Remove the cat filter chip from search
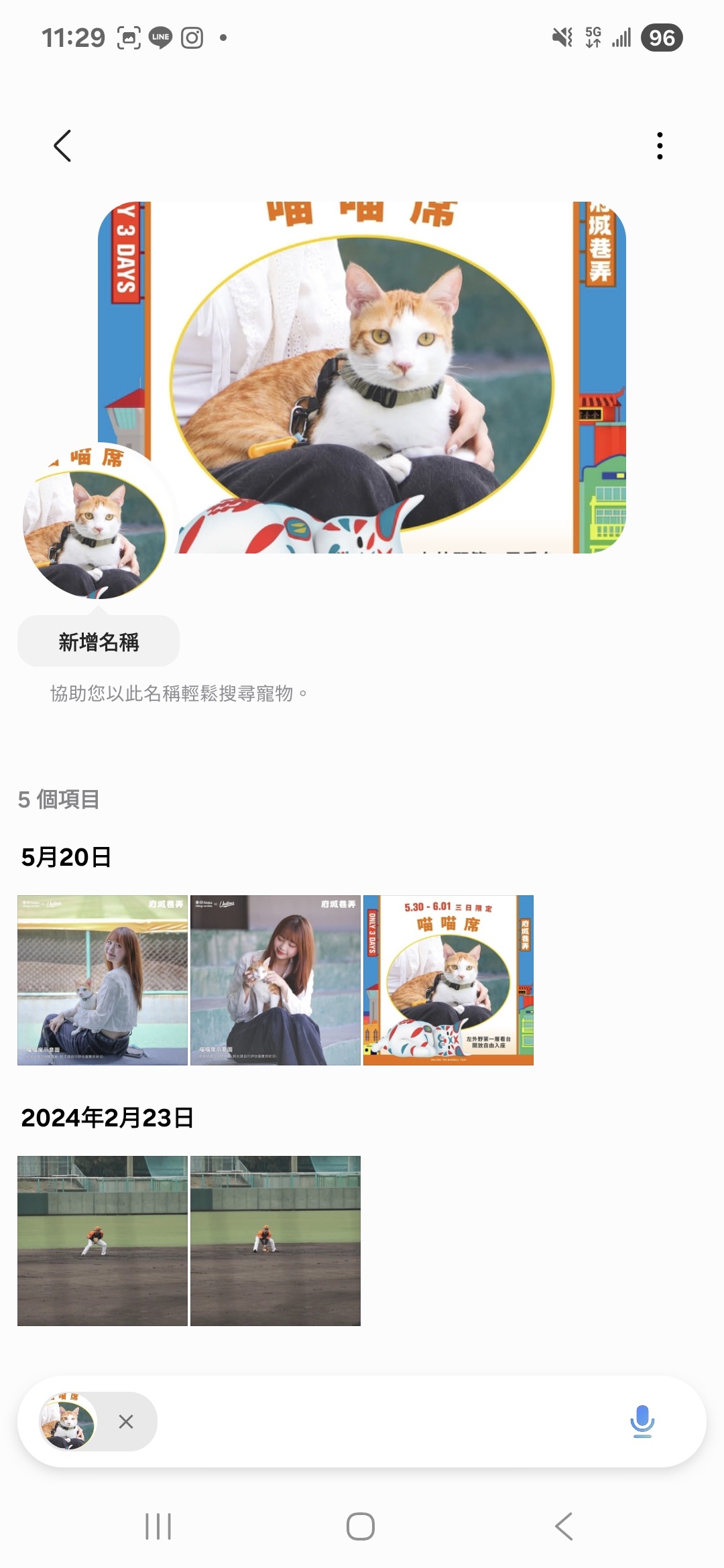The image size is (724, 1568). pos(126,1421)
